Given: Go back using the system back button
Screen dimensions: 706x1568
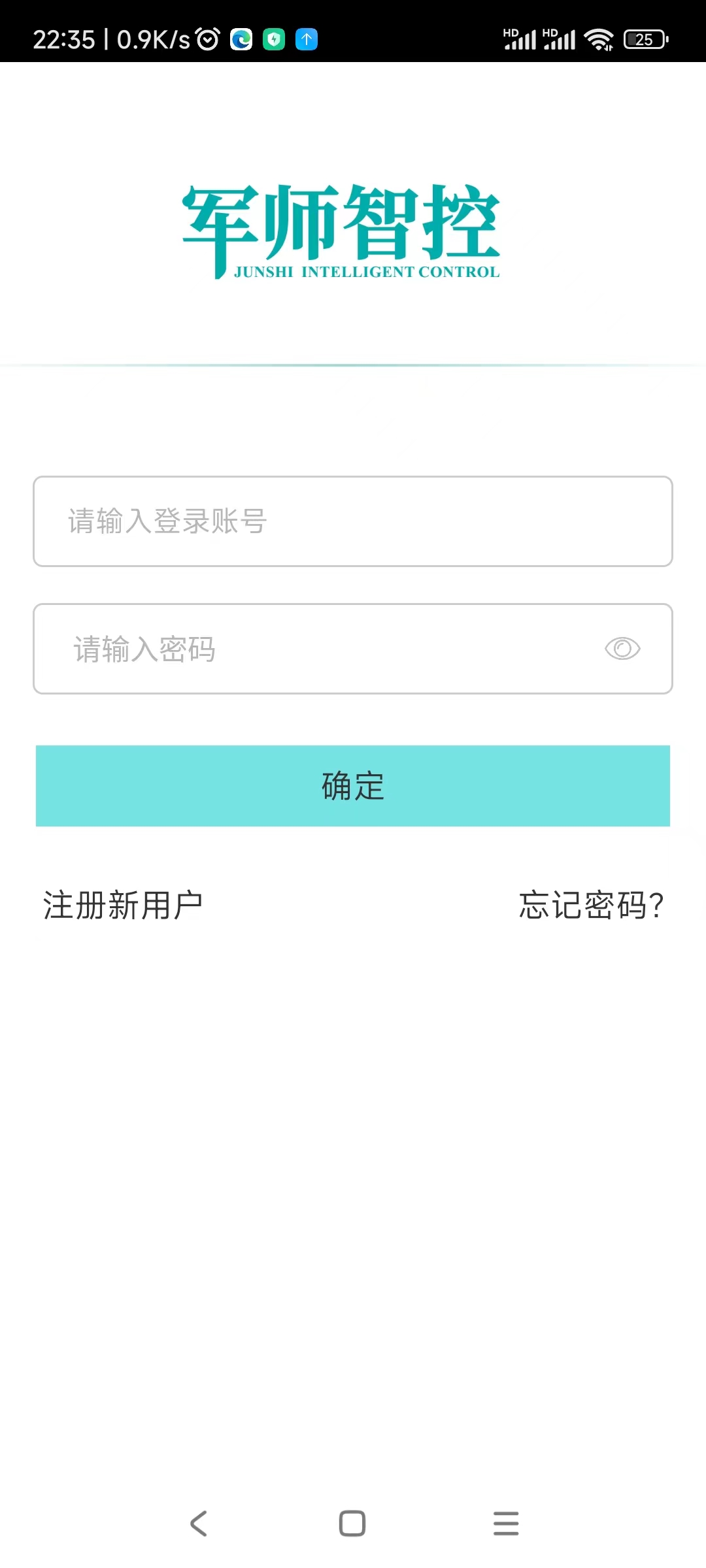Looking at the screenshot, I should (x=199, y=1523).
